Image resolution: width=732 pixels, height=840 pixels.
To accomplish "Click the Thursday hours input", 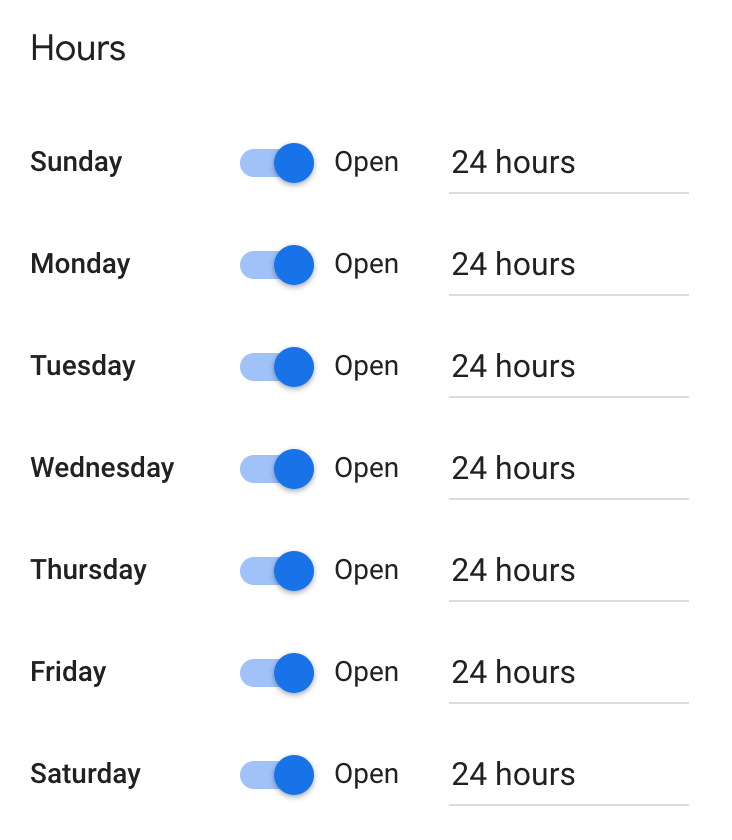I will (x=568, y=570).
